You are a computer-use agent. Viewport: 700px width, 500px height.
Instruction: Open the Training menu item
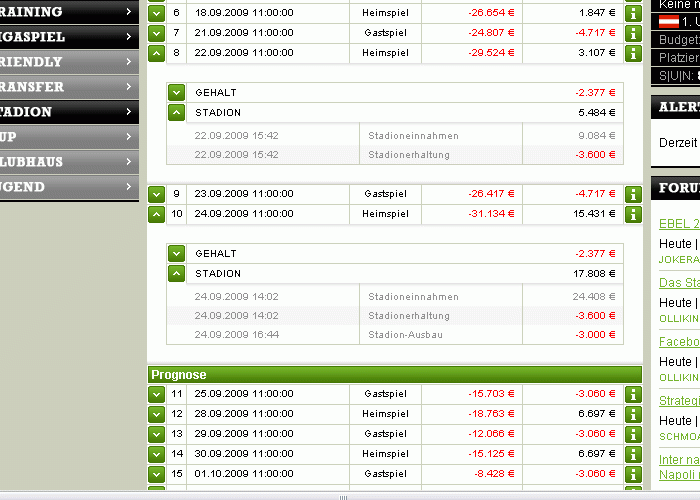pos(65,12)
